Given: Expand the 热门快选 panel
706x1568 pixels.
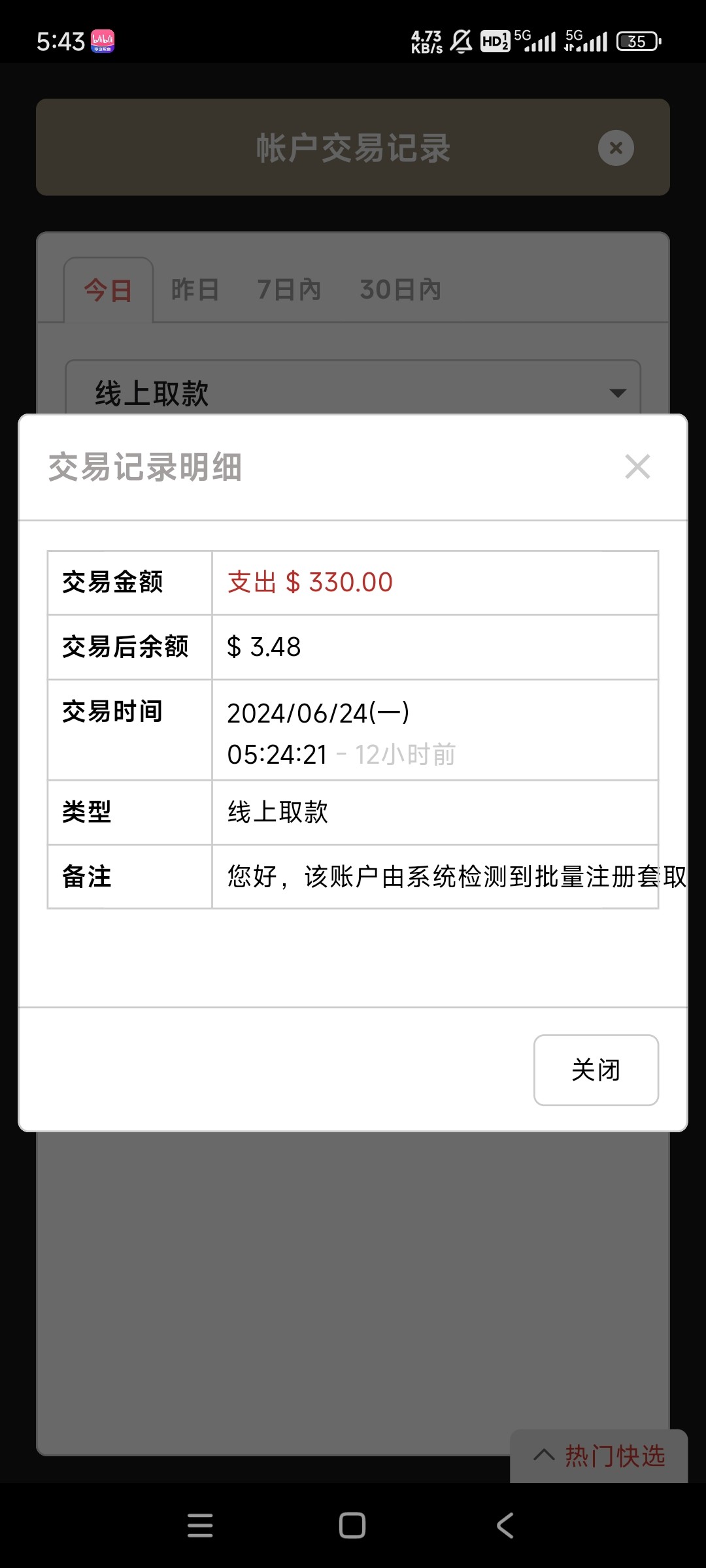Looking at the screenshot, I should coord(599,1456).
